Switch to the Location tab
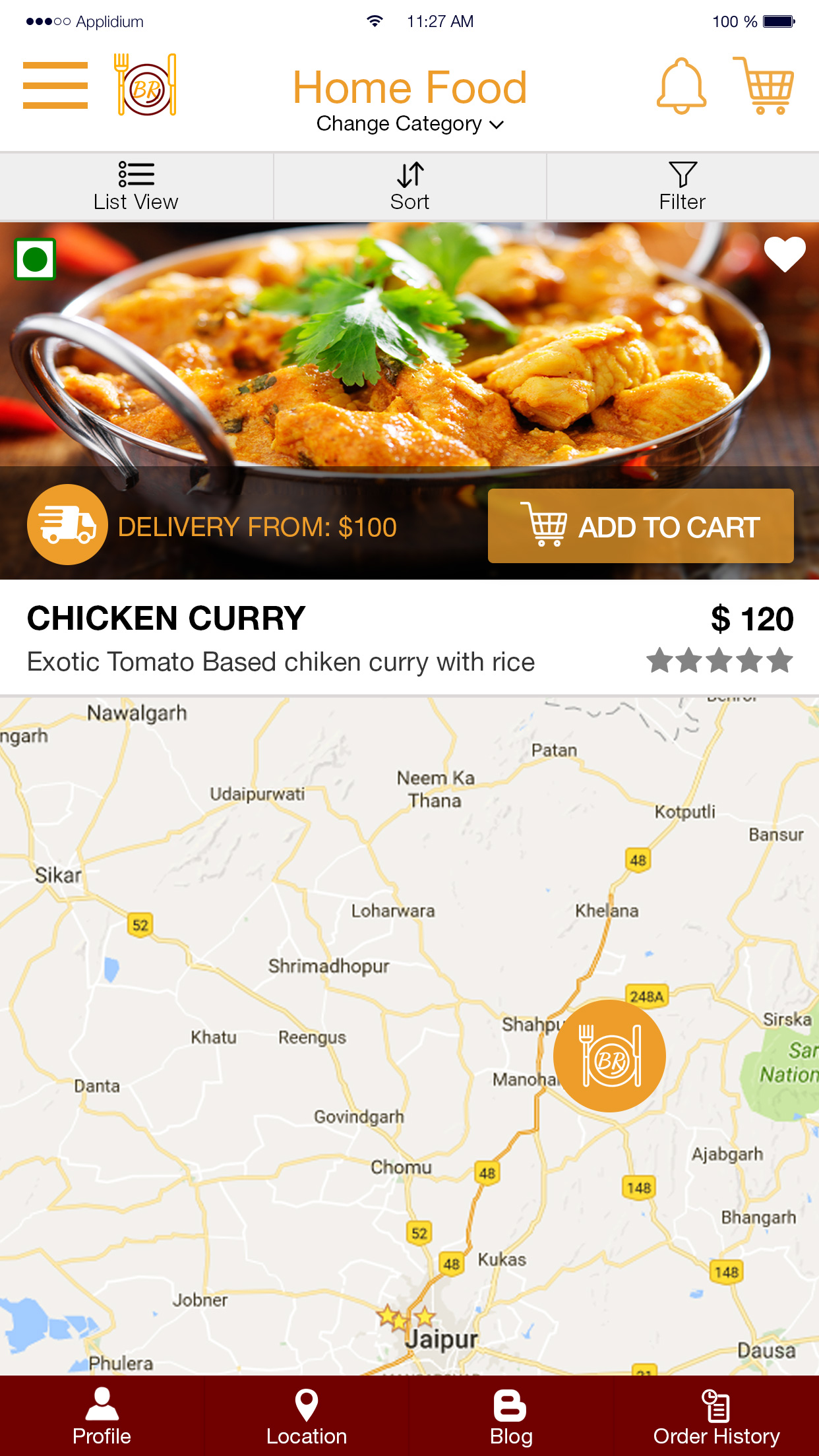The image size is (819, 1456). coord(307,1416)
